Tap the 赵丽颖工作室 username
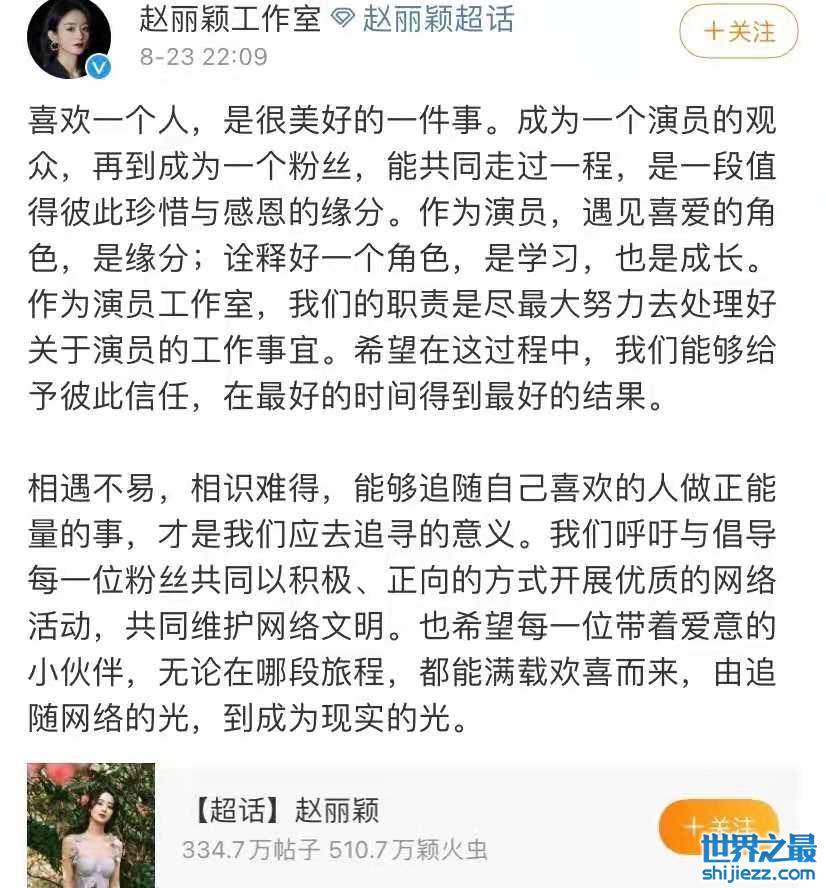826x888 pixels. [x=230, y=18]
